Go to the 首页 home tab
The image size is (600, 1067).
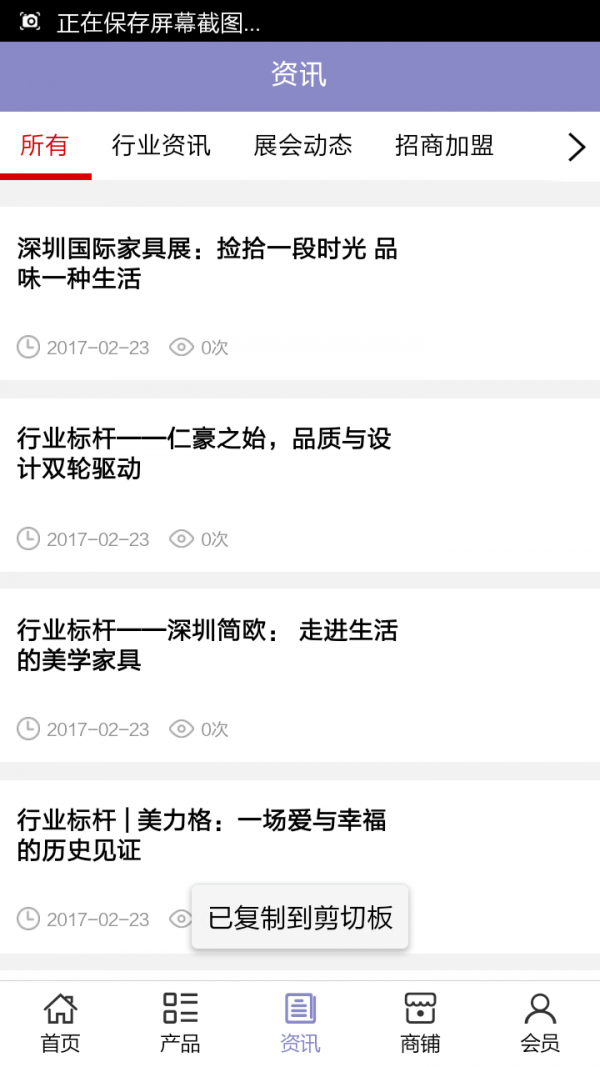(x=60, y=1023)
